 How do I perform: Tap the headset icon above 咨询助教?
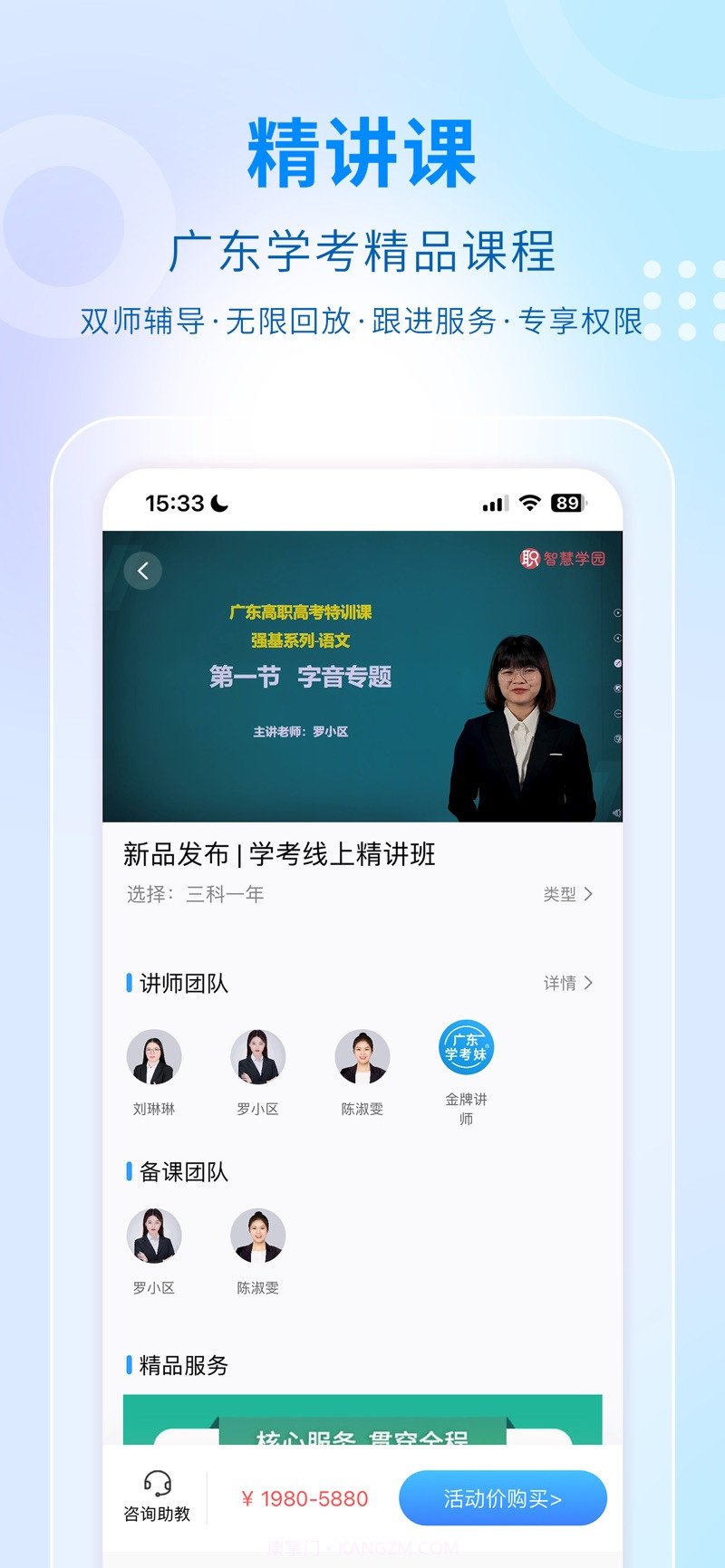[x=158, y=1481]
